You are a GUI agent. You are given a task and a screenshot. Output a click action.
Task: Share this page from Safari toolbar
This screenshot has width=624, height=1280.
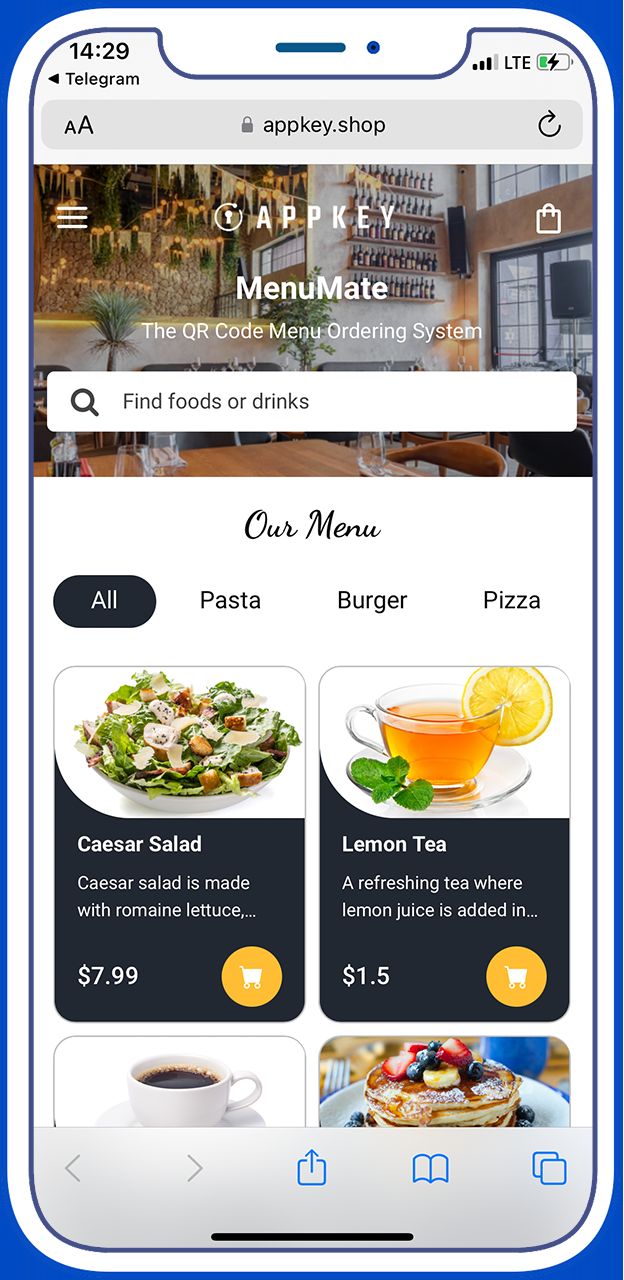point(312,1167)
